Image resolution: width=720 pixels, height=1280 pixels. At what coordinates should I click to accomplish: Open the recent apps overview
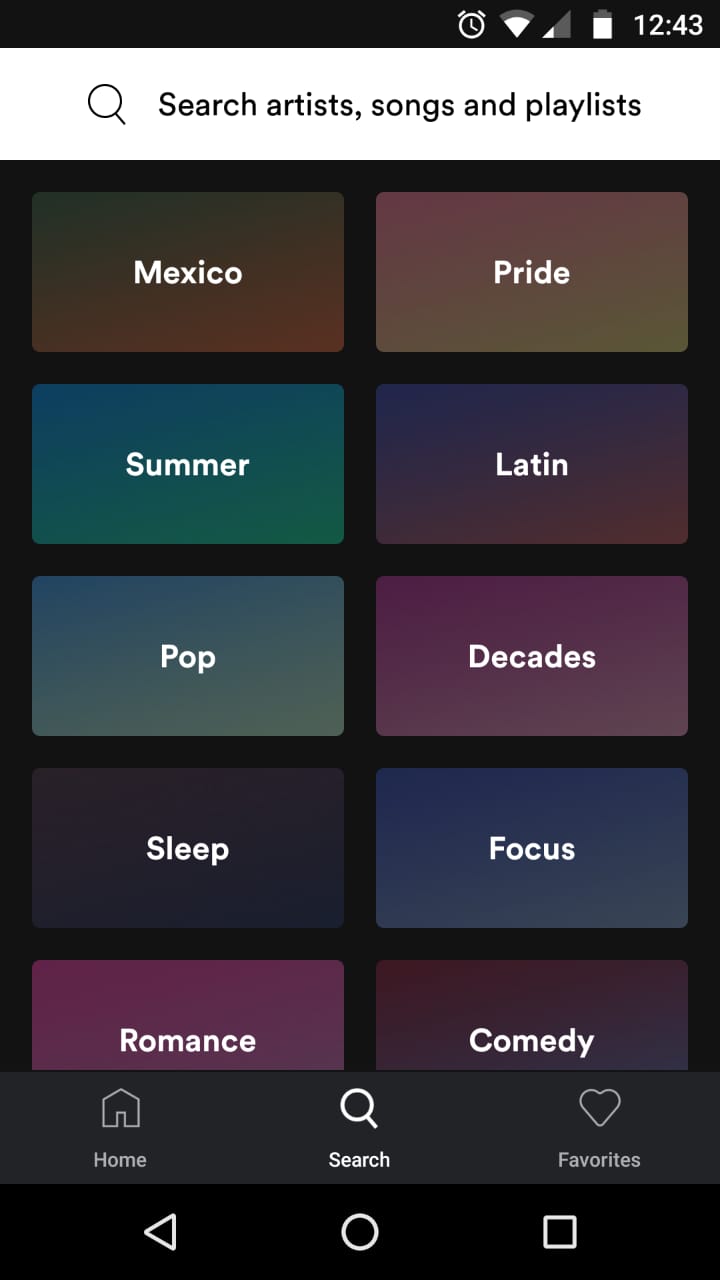(x=560, y=1232)
